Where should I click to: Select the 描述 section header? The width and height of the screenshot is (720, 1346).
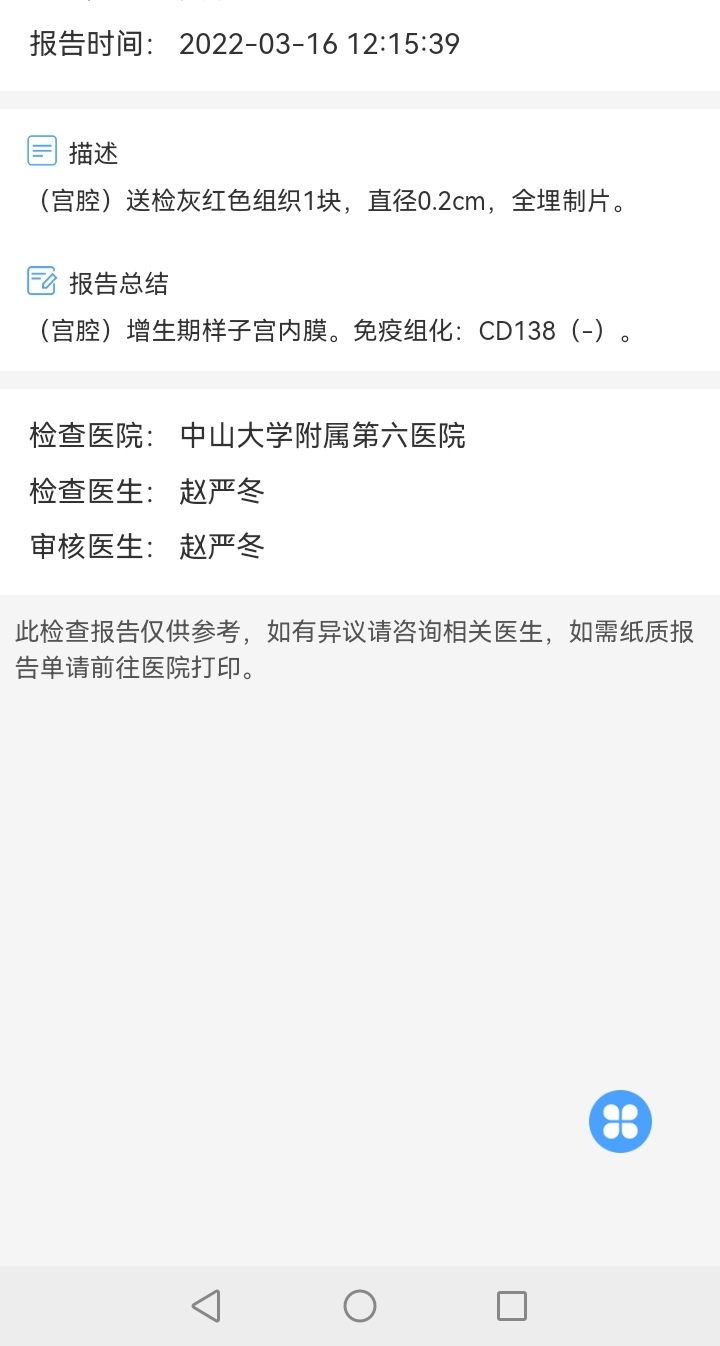point(95,153)
